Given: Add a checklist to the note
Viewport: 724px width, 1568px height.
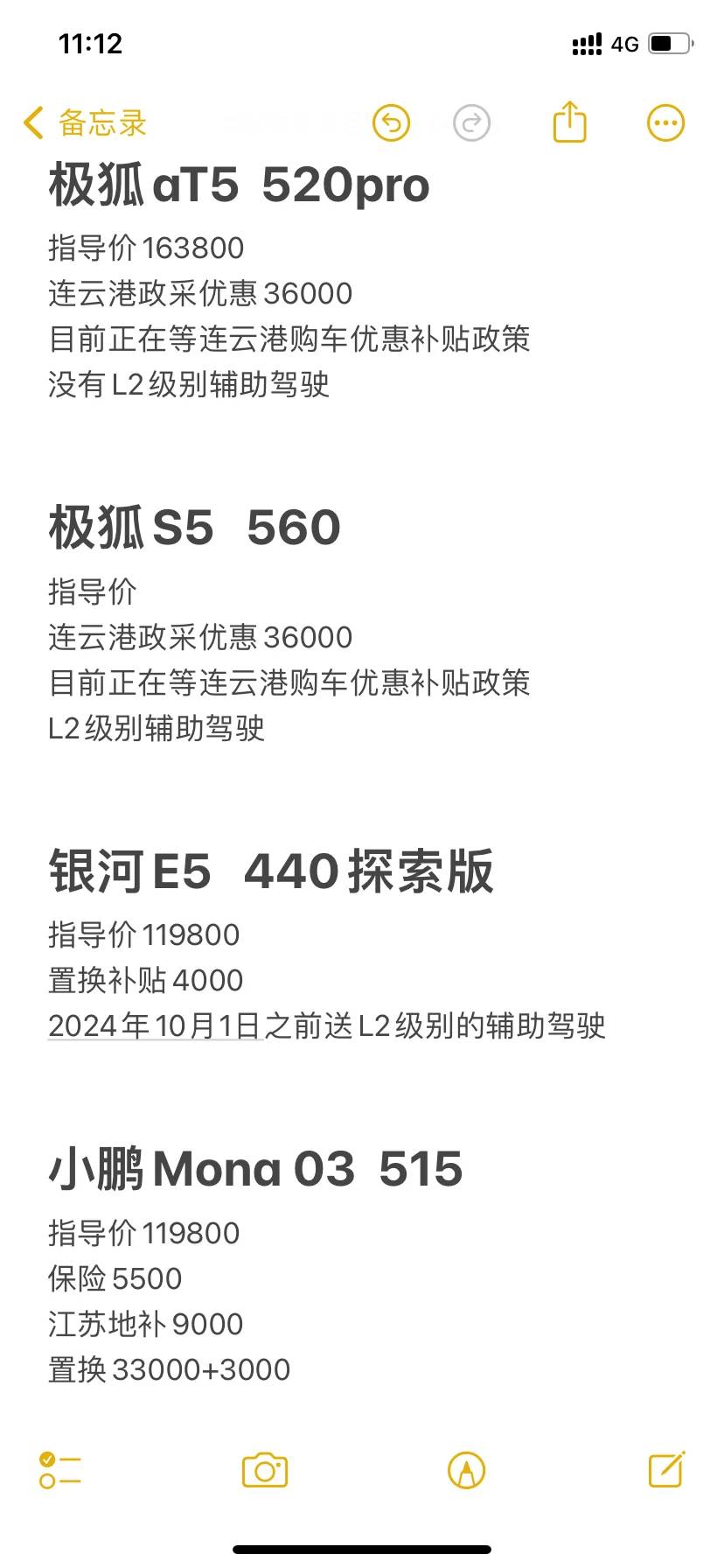Looking at the screenshot, I should click(x=60, y=1470).
